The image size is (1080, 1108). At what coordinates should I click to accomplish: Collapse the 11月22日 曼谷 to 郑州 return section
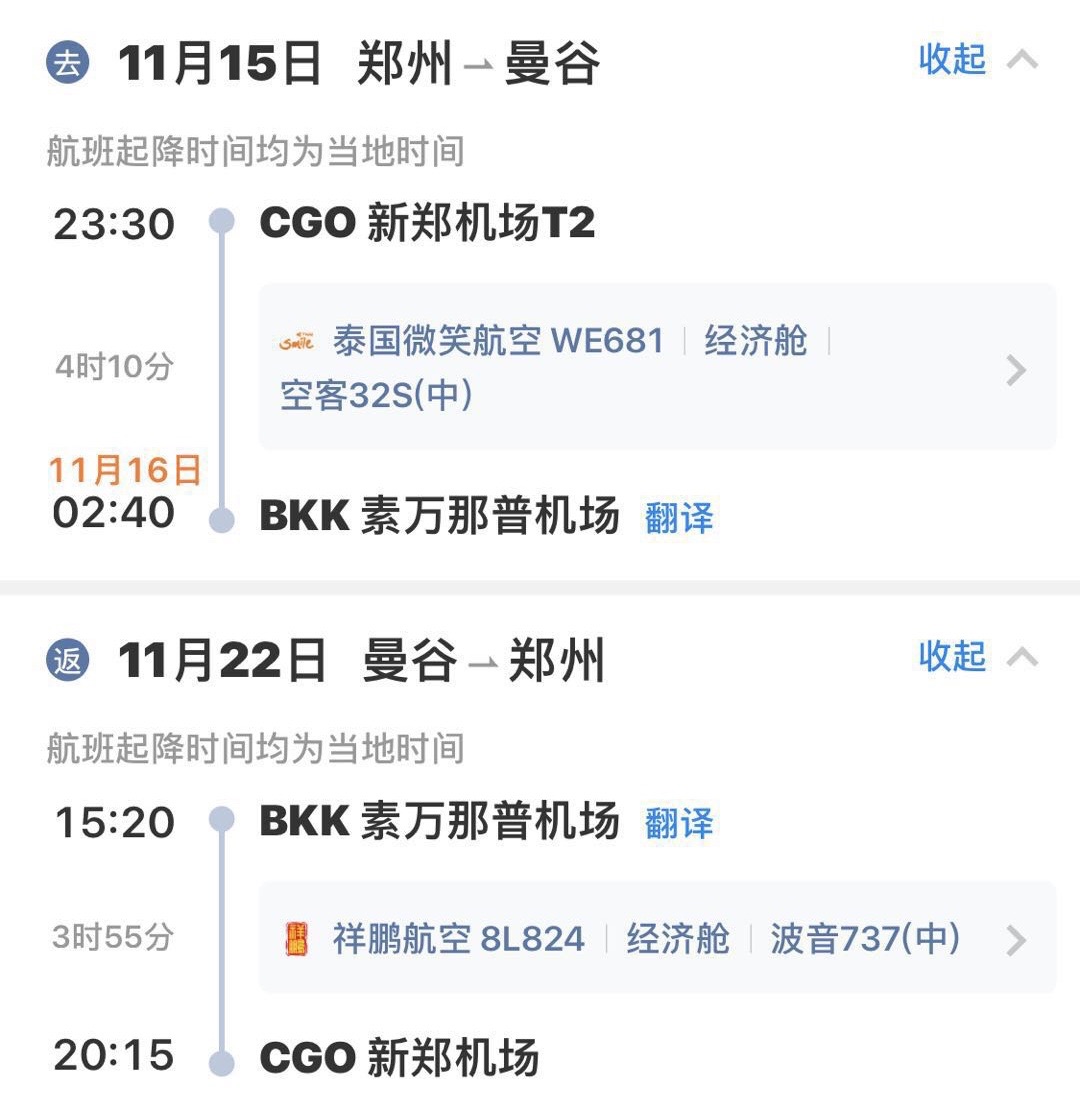977,657
